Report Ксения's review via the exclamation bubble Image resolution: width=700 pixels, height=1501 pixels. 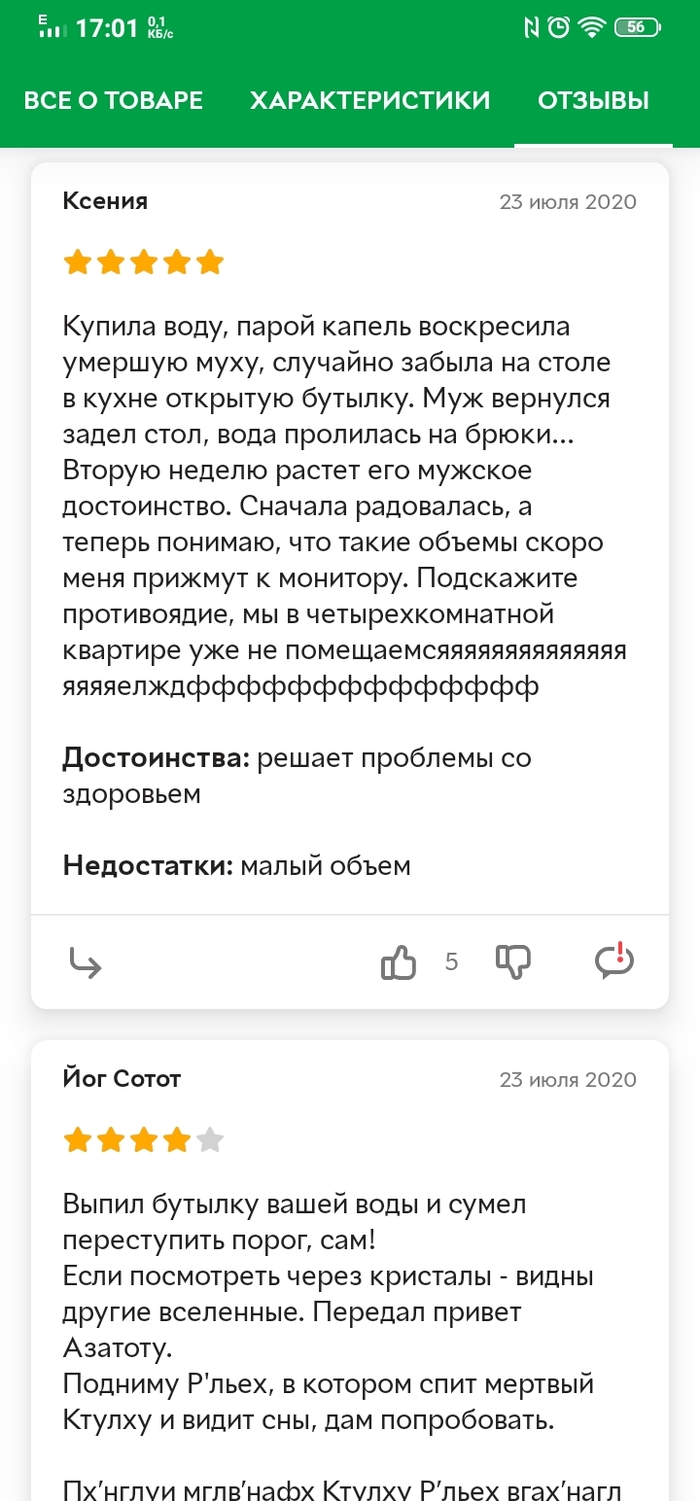pos(614,961)
